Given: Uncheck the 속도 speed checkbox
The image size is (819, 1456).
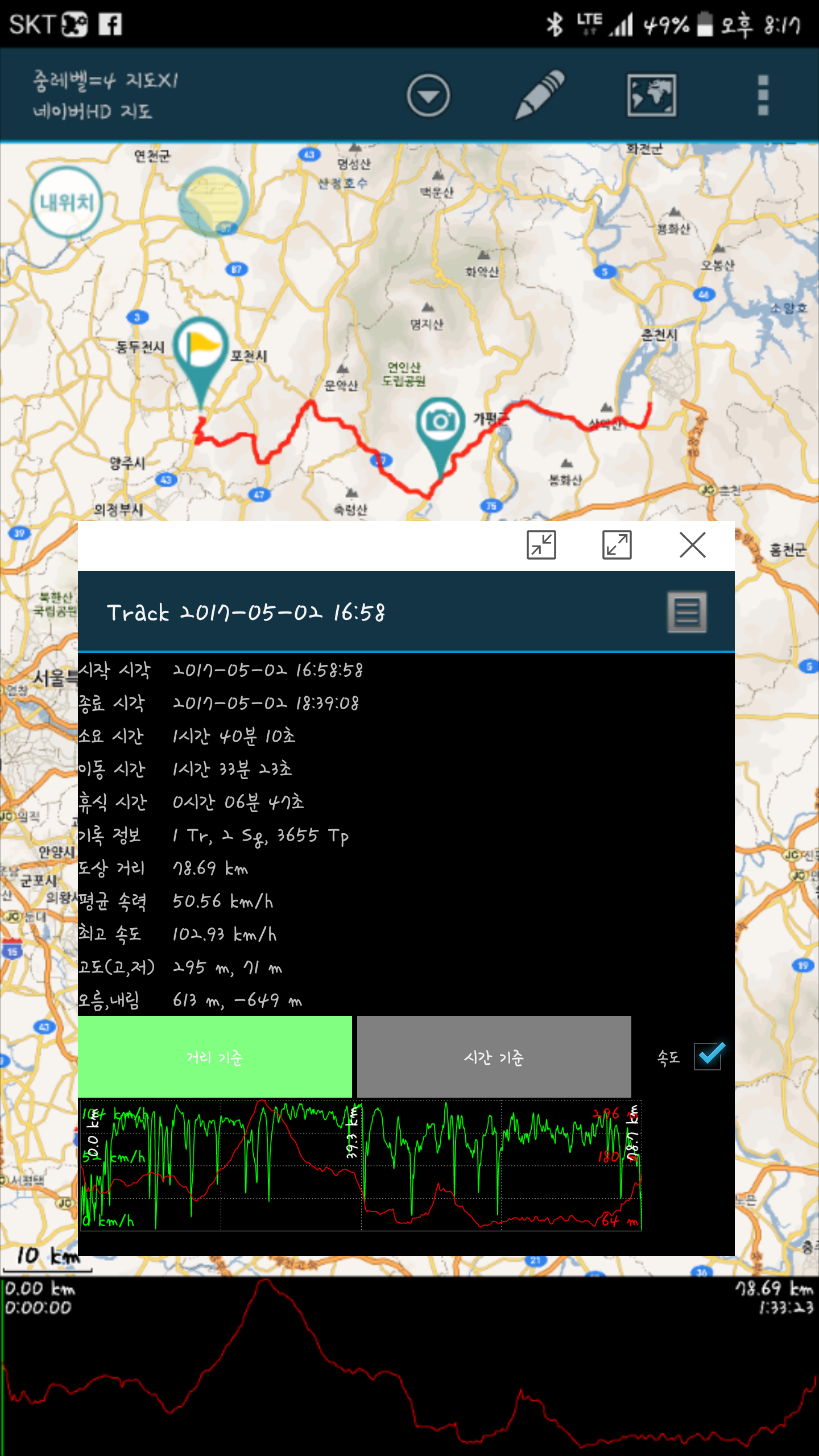Looking at the screenshot, I should pos(708,1057).
